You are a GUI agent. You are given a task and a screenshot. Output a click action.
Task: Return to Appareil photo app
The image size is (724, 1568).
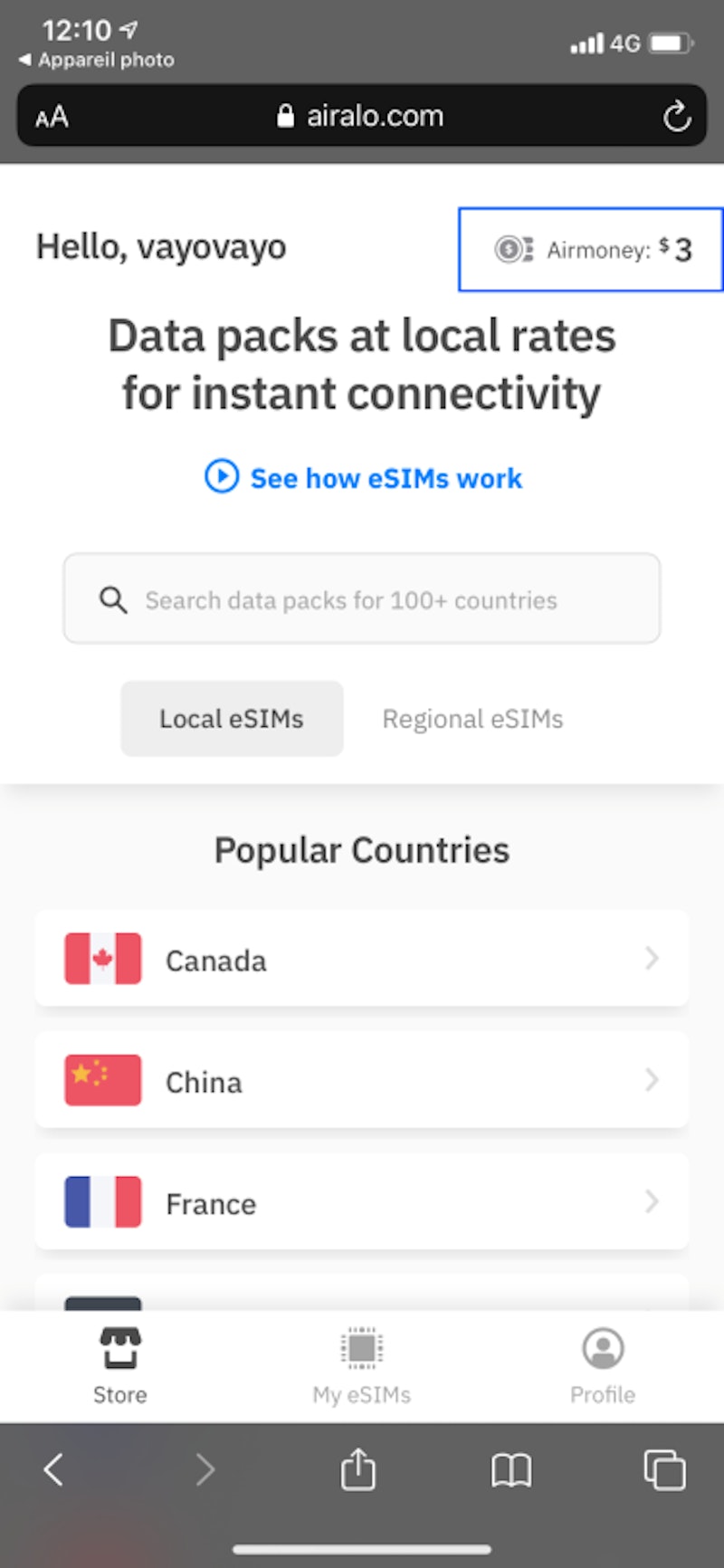(x=97, y=61)
